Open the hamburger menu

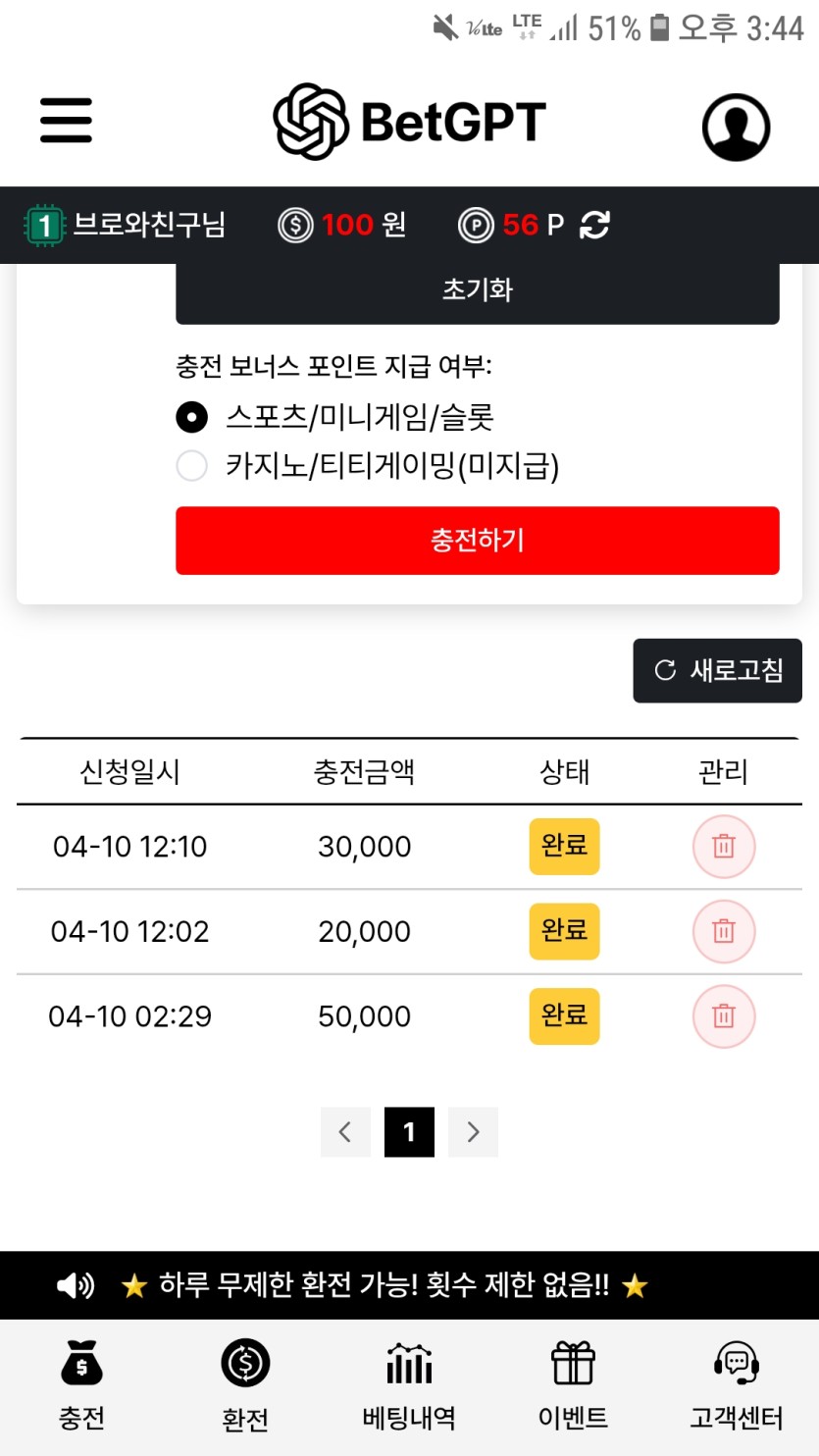[66, 121]
